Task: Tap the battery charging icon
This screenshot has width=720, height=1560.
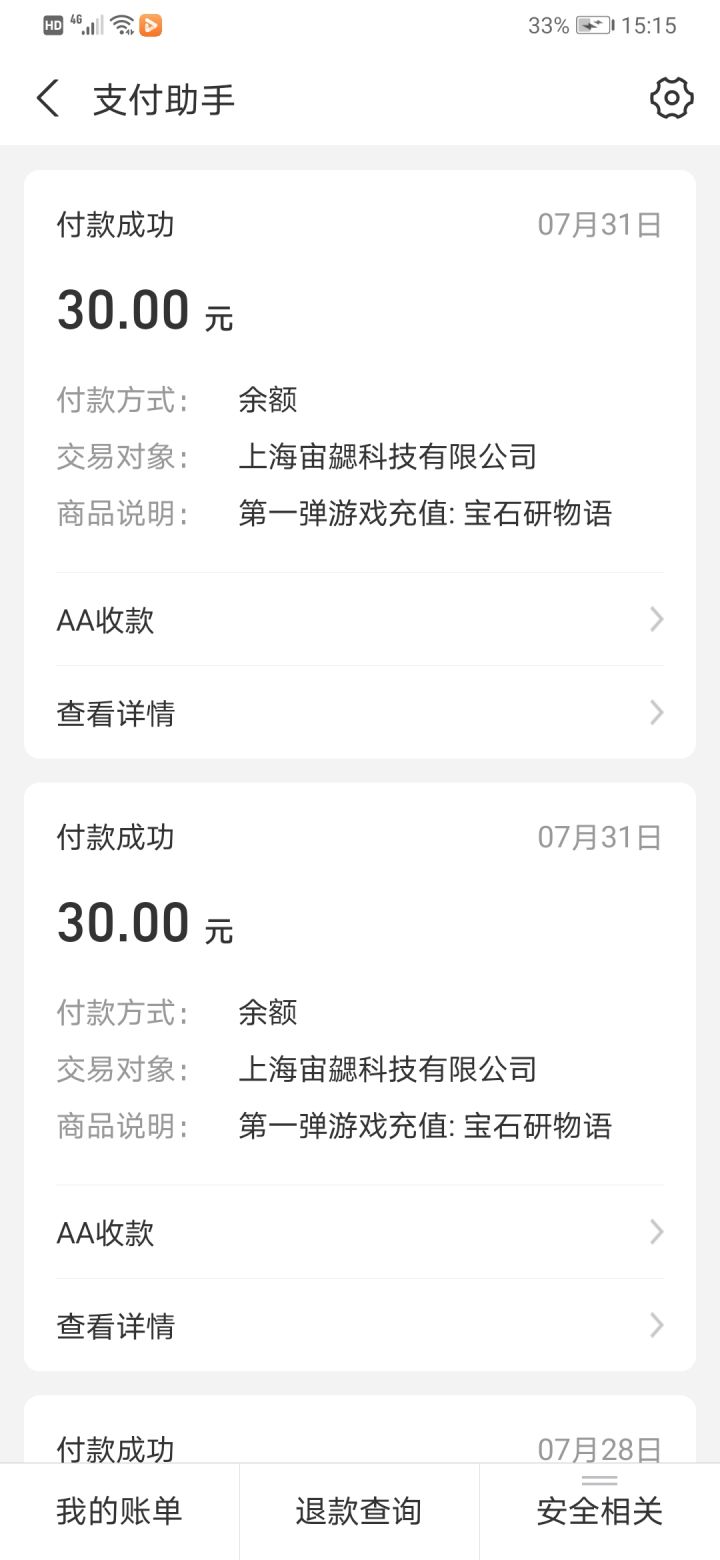Action: coord(594,25)
